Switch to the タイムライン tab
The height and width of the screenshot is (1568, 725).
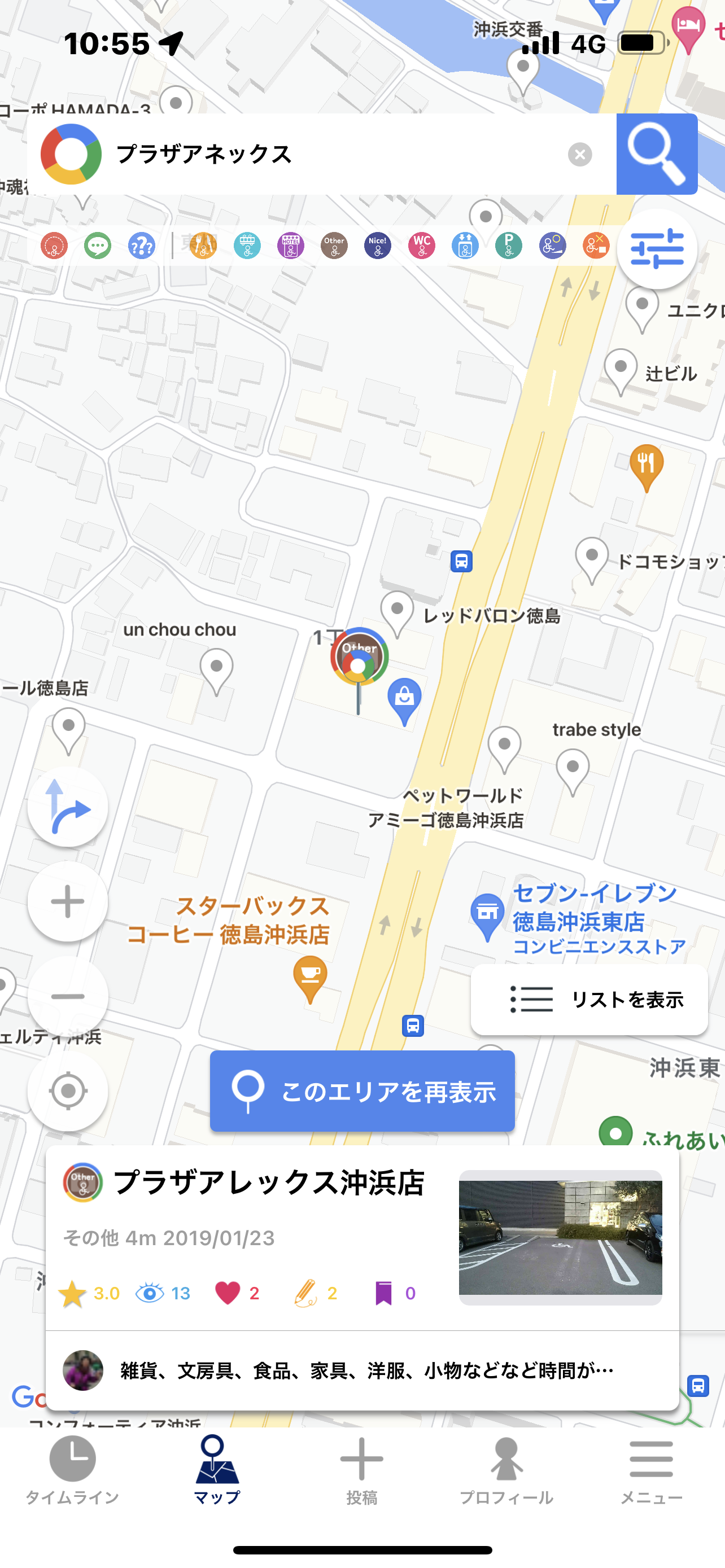72,1470
